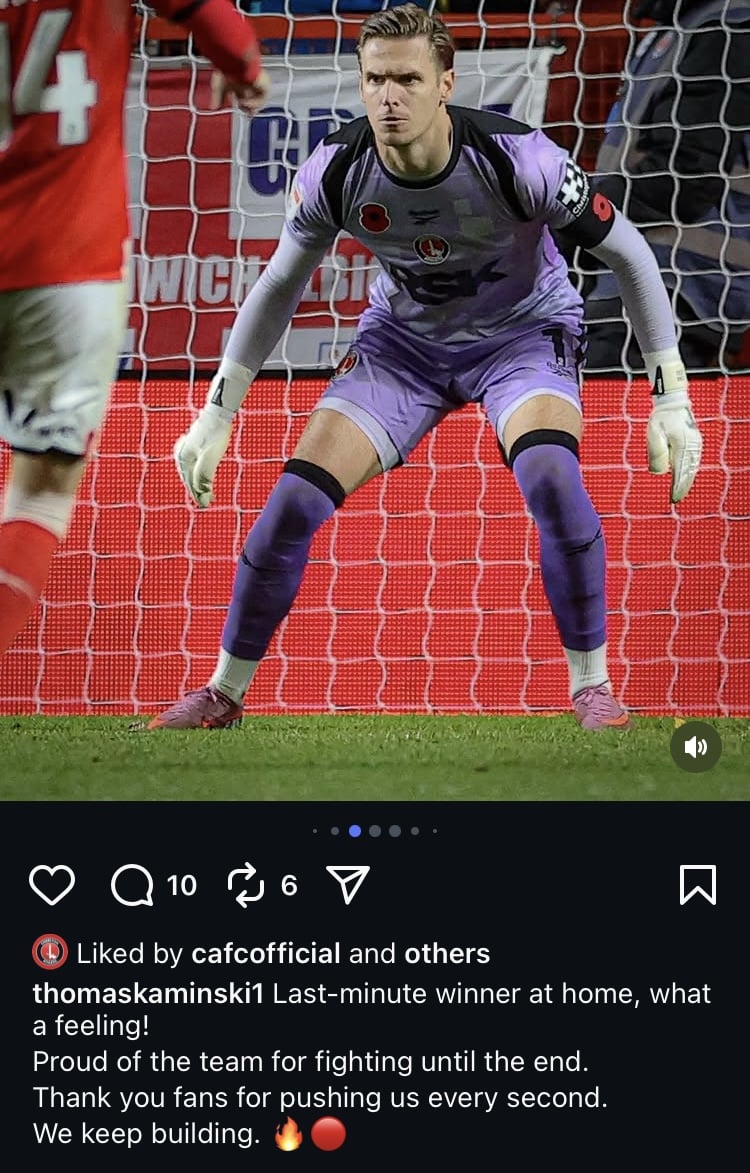This screenshot has height=1173, width=750.
Task: Like thomaskaminski1's post
Action: [52, 885]
